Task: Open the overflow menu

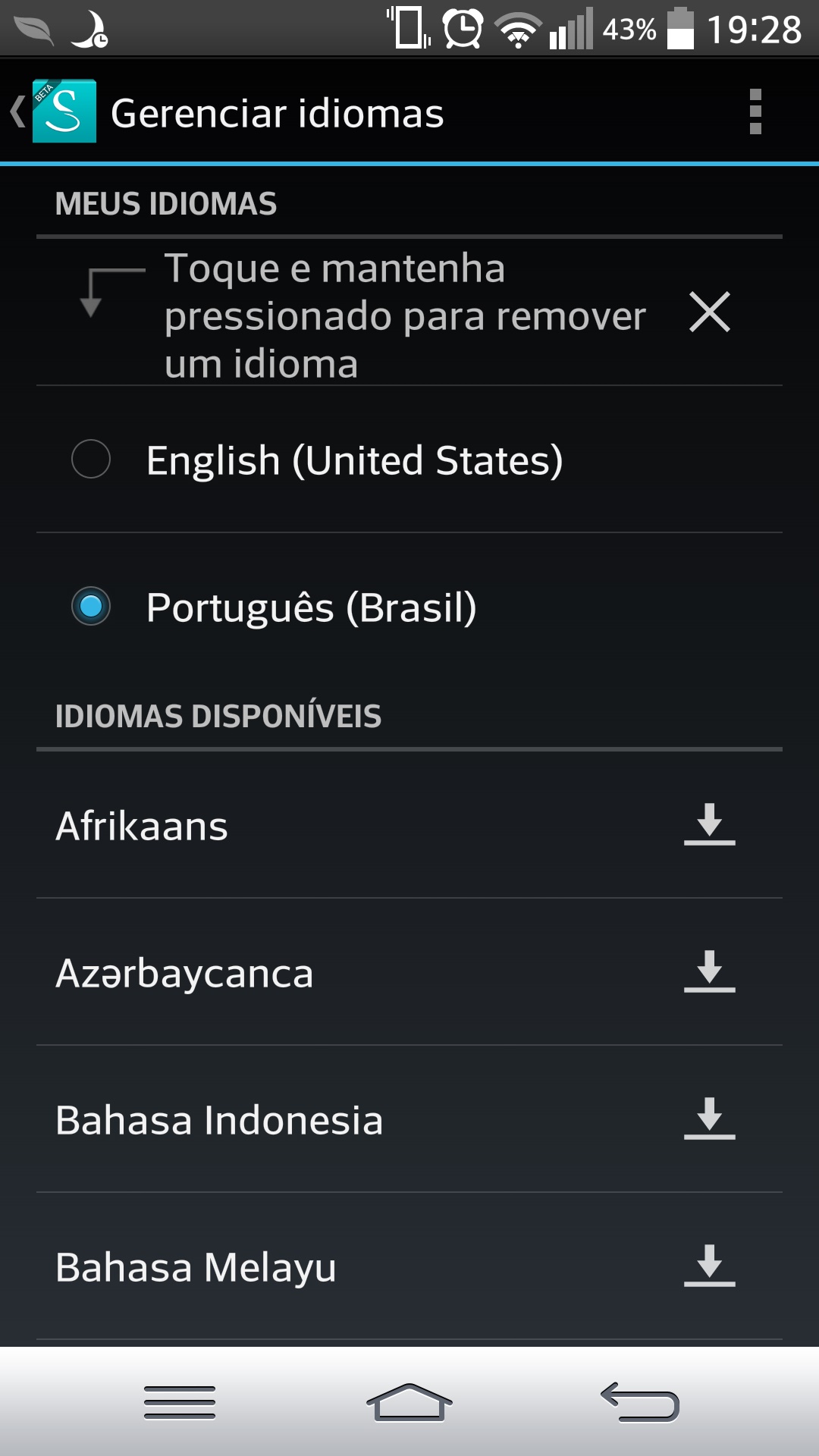Action: [x=755, y=111]
